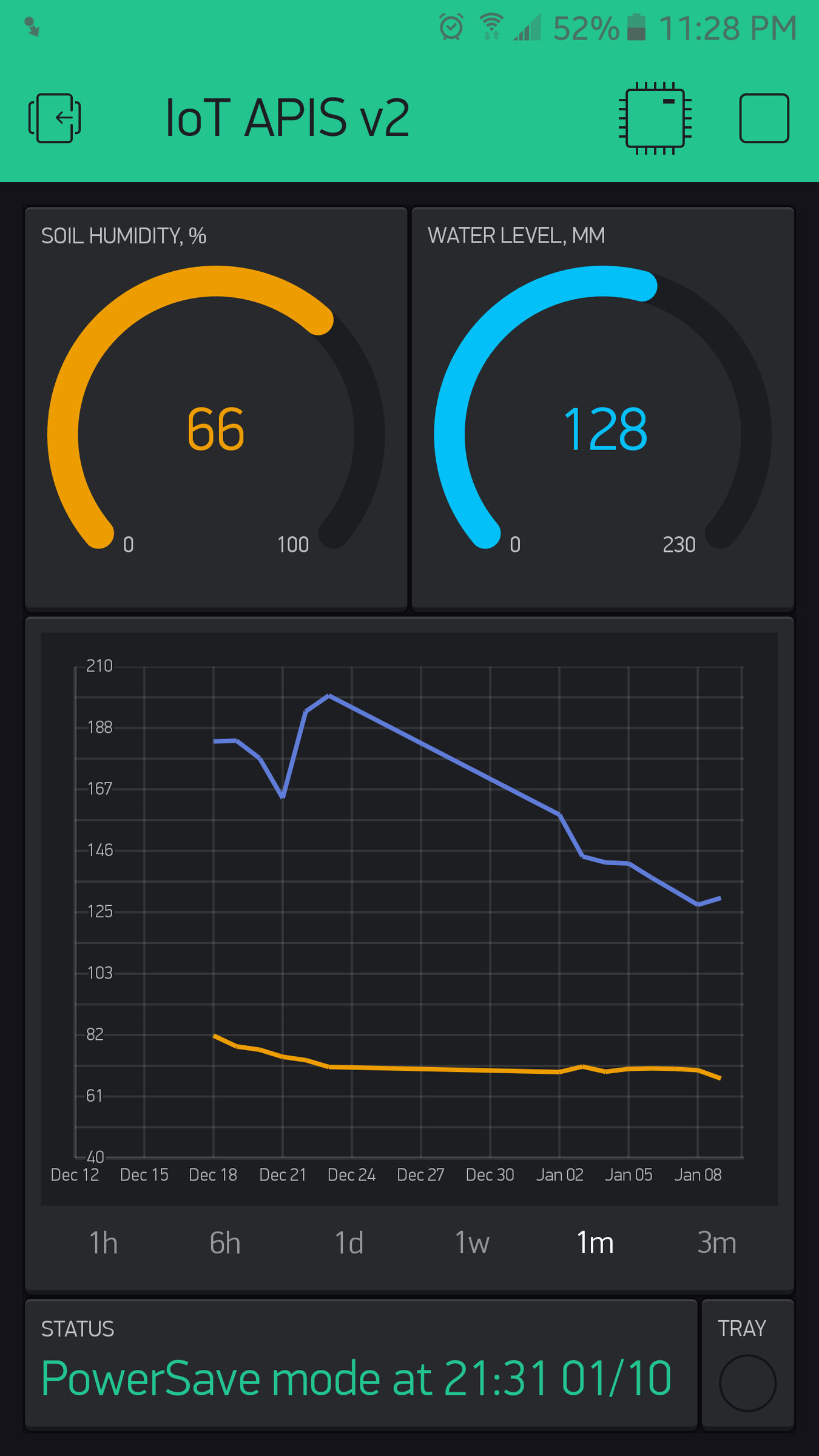
Task: Select the 6h graph range
Action: (x=225, y=1243)
